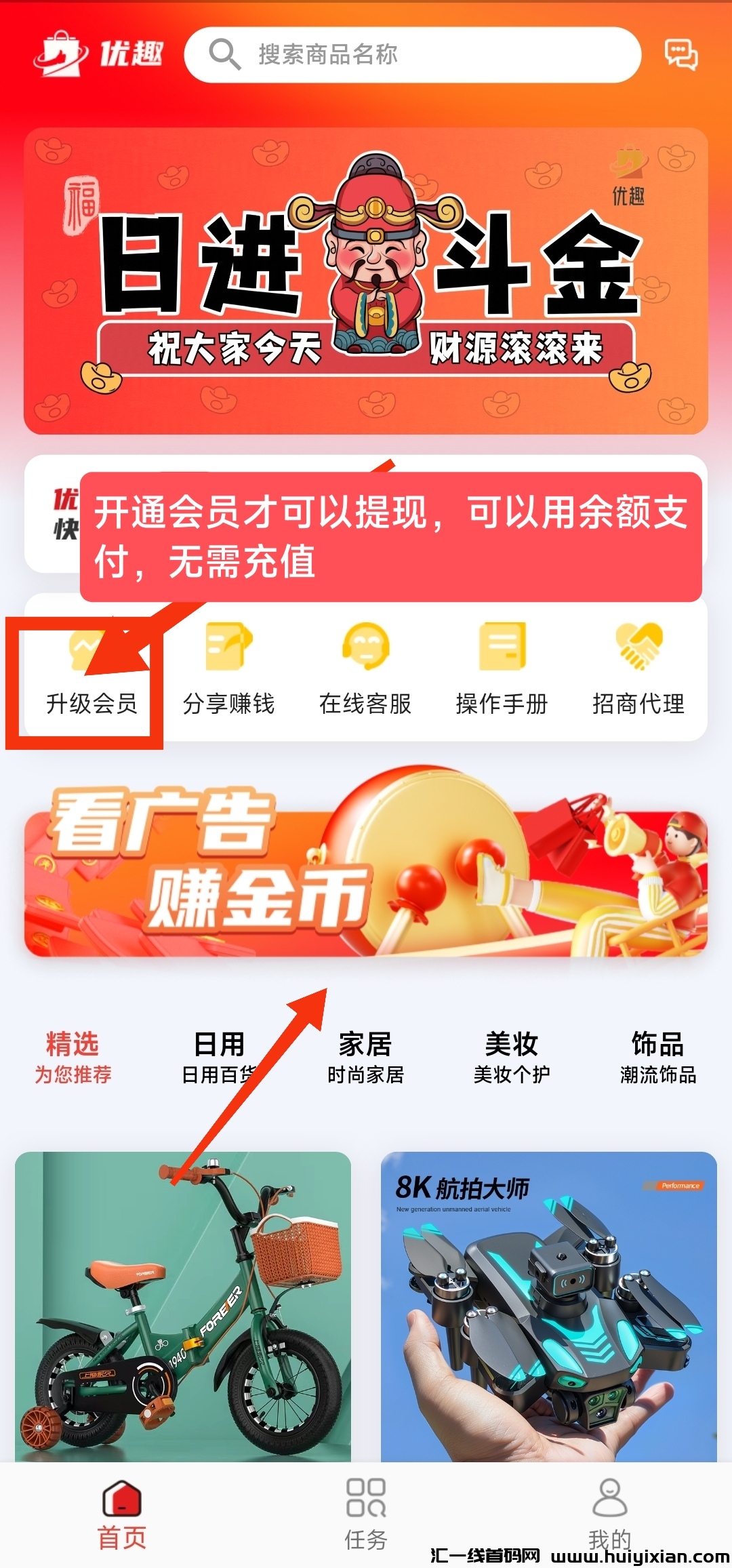
Task: Tap the 搜索商品名称 search box
Action: click(412, 55)
